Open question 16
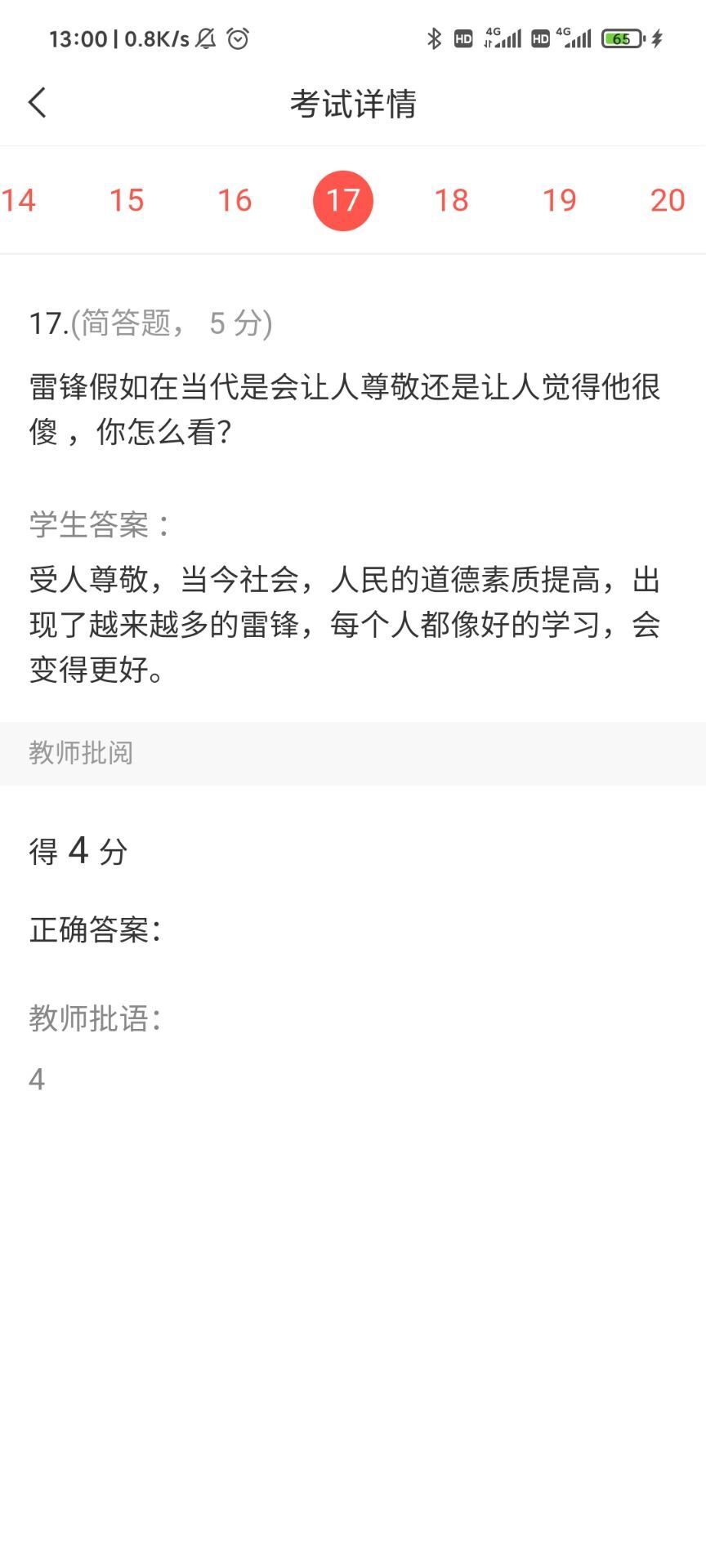The width and height of the screenshot is (706, 1568). tap(235, 200)
